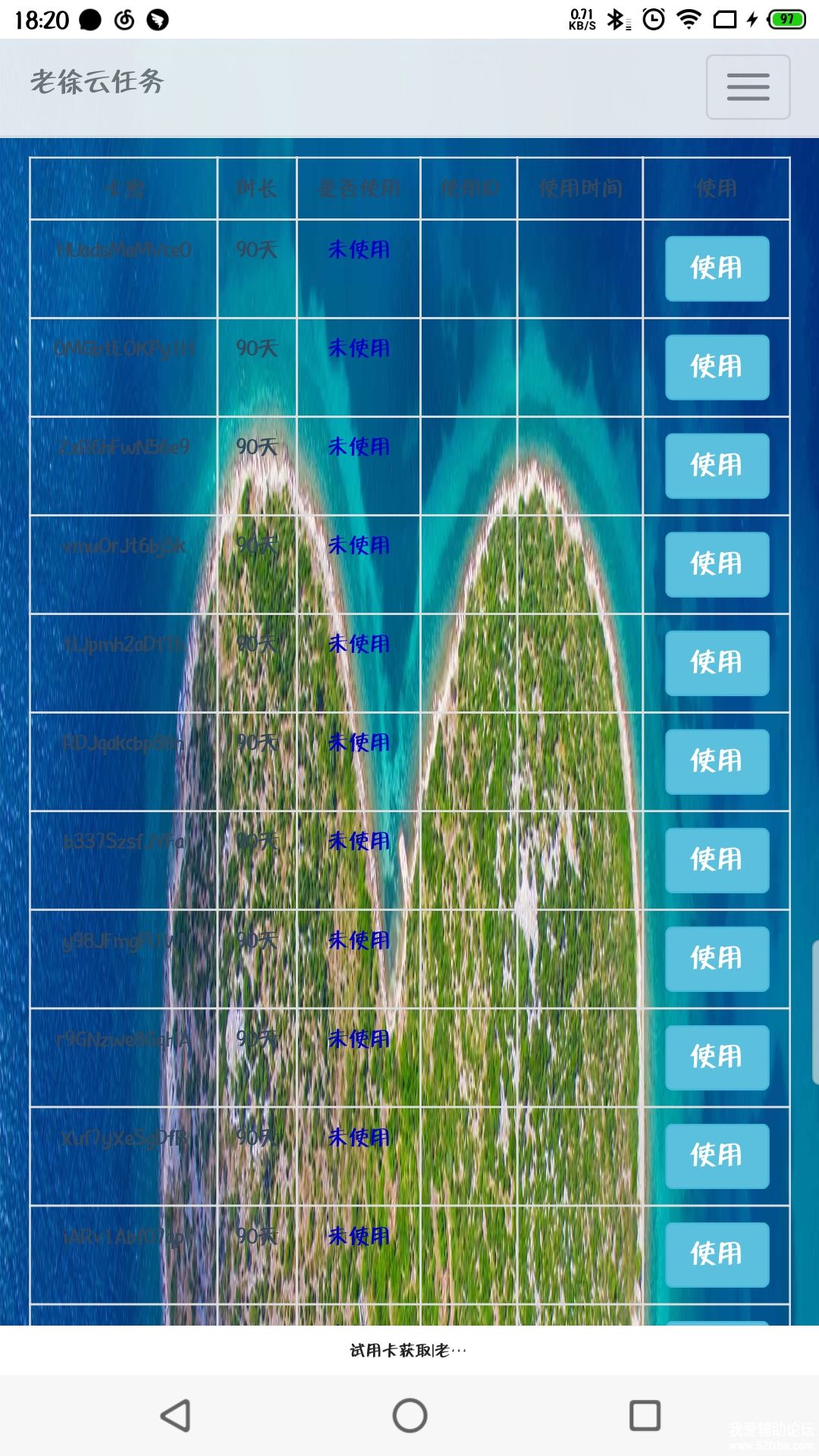The height and width of the screenshot is (1456, 819).
Task: Use card key vmuOrJt6bj5k
Action: (717, 564)
